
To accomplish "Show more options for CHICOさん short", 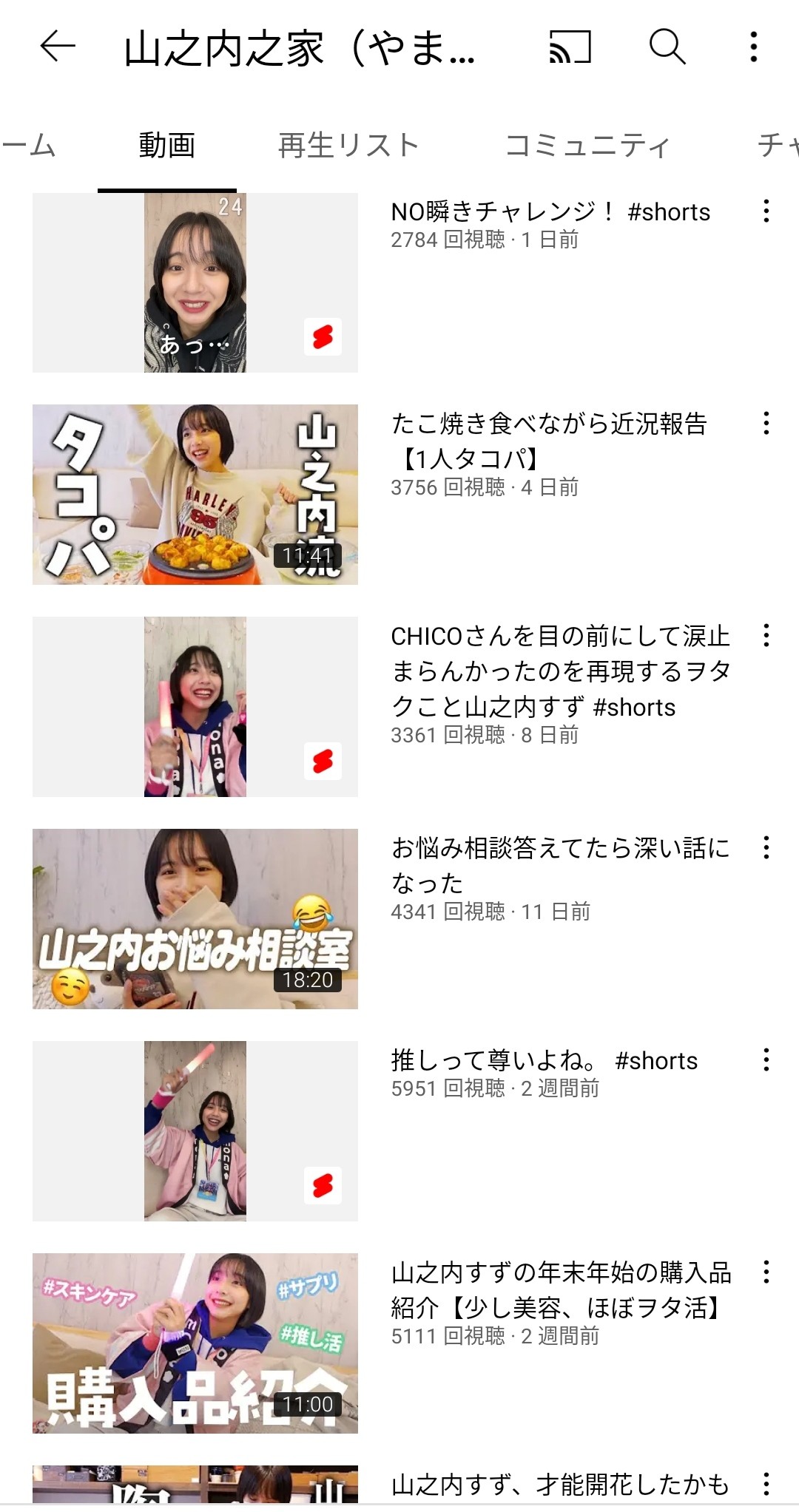I will (x=766, y=636).
